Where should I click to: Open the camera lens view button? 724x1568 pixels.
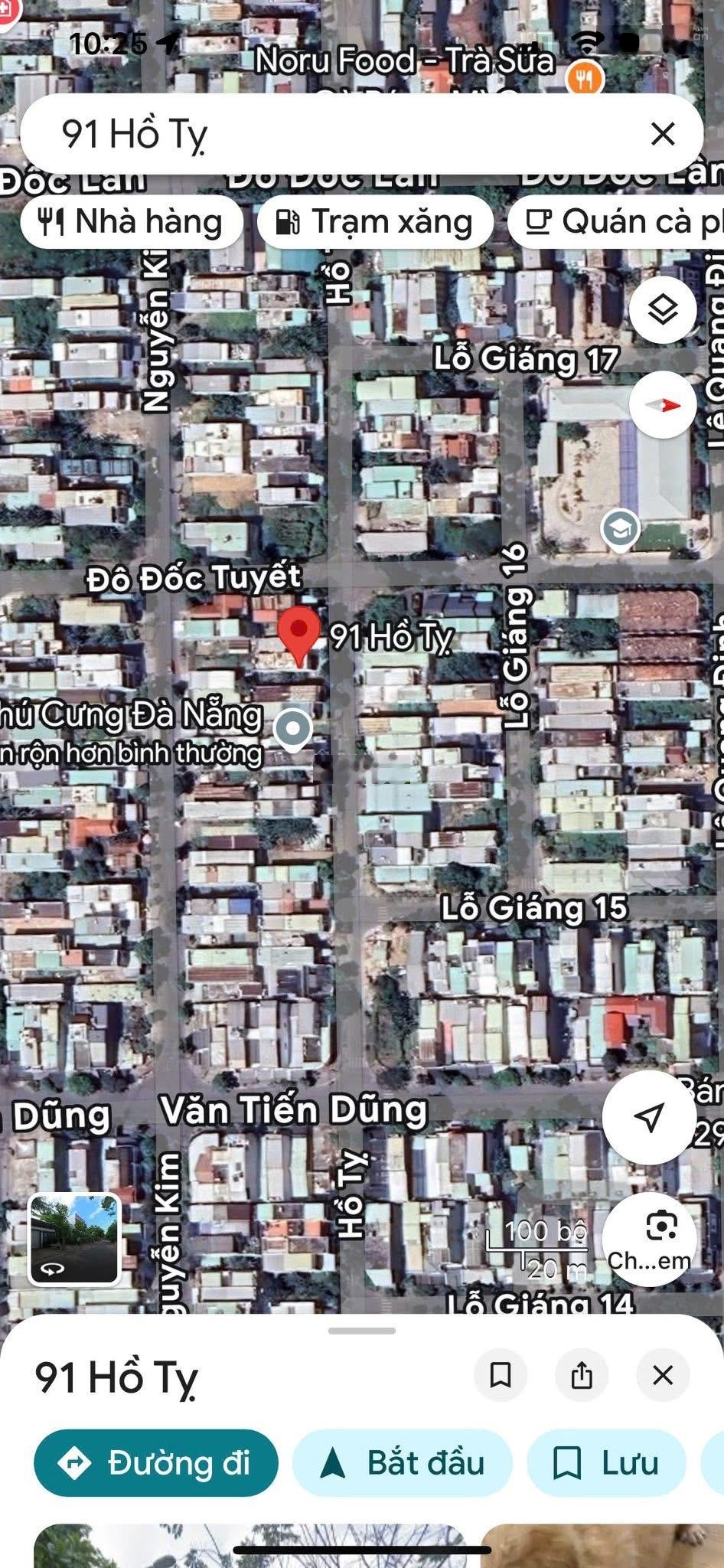[x=650, y=1240]
